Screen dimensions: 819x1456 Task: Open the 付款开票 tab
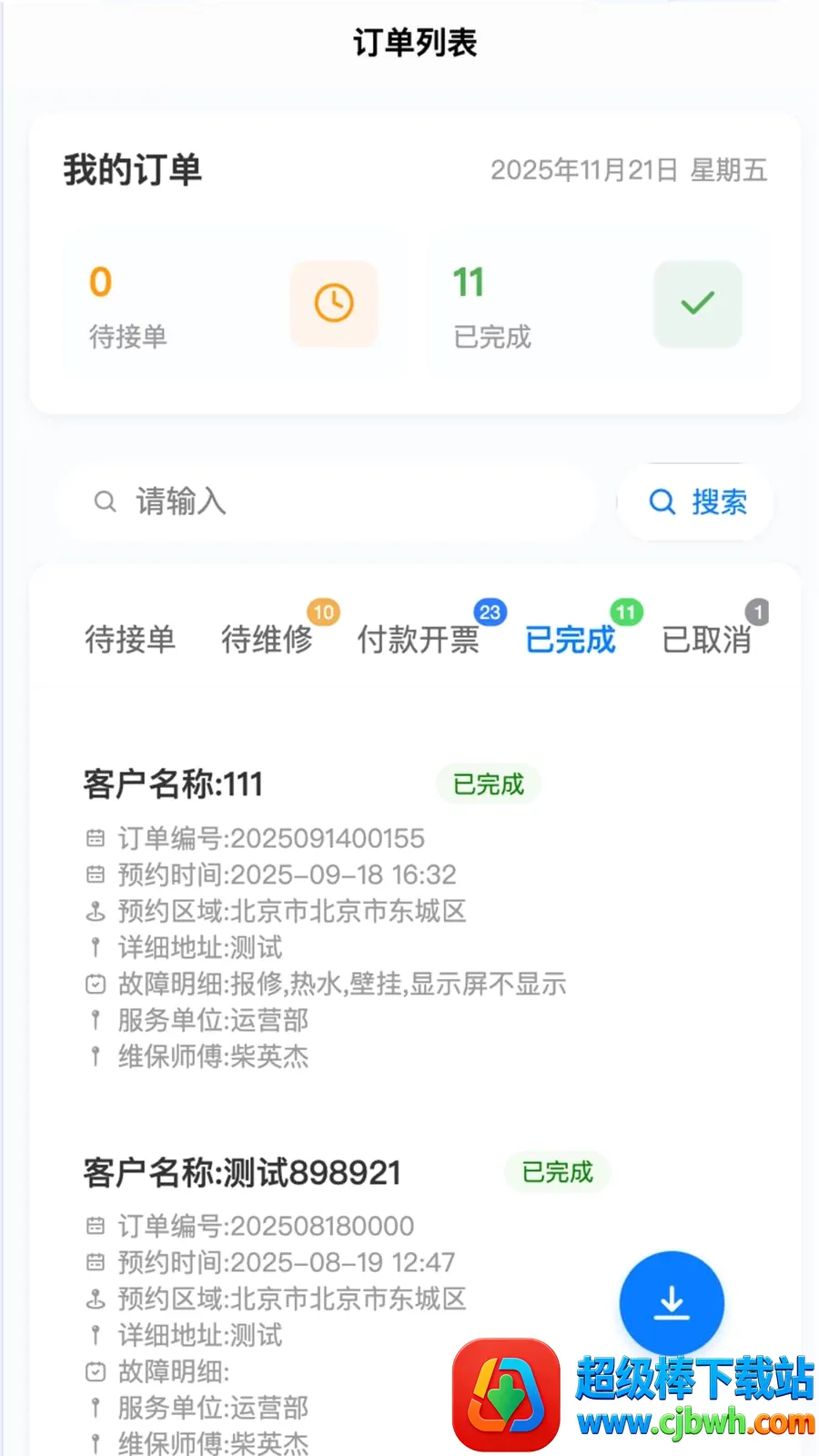click(419, 639)
